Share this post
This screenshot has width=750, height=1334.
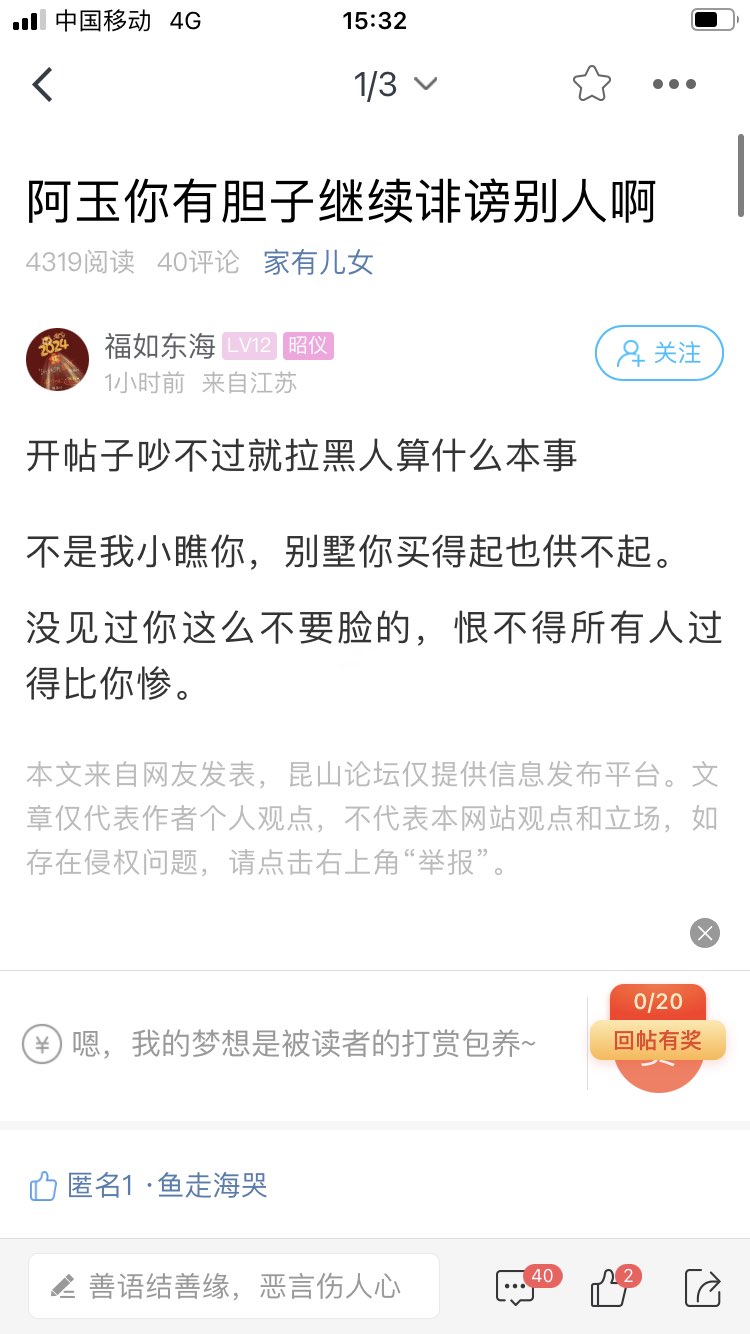coord(702,1287)
